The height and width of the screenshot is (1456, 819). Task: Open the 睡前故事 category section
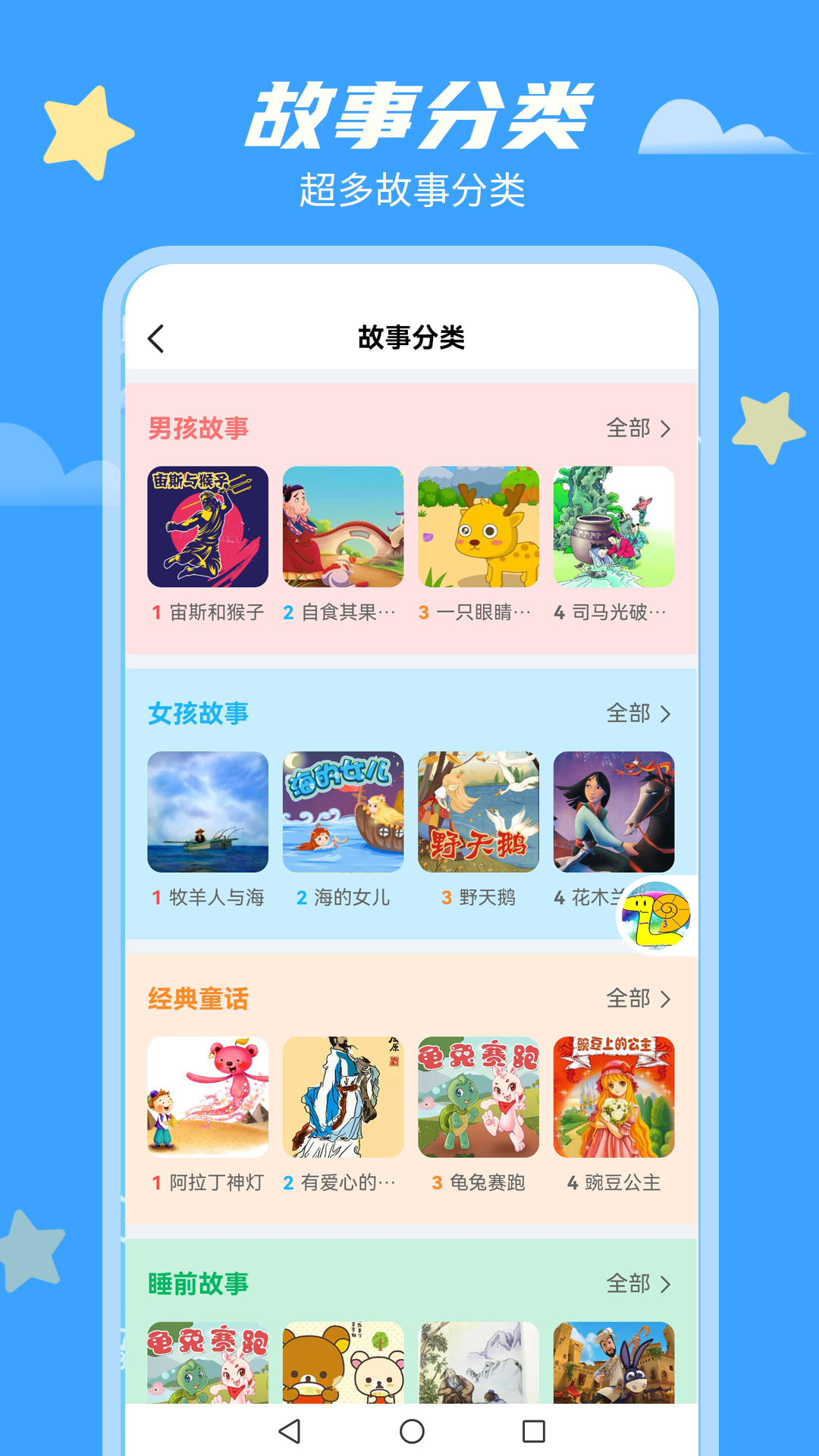tap(199, 1283)
